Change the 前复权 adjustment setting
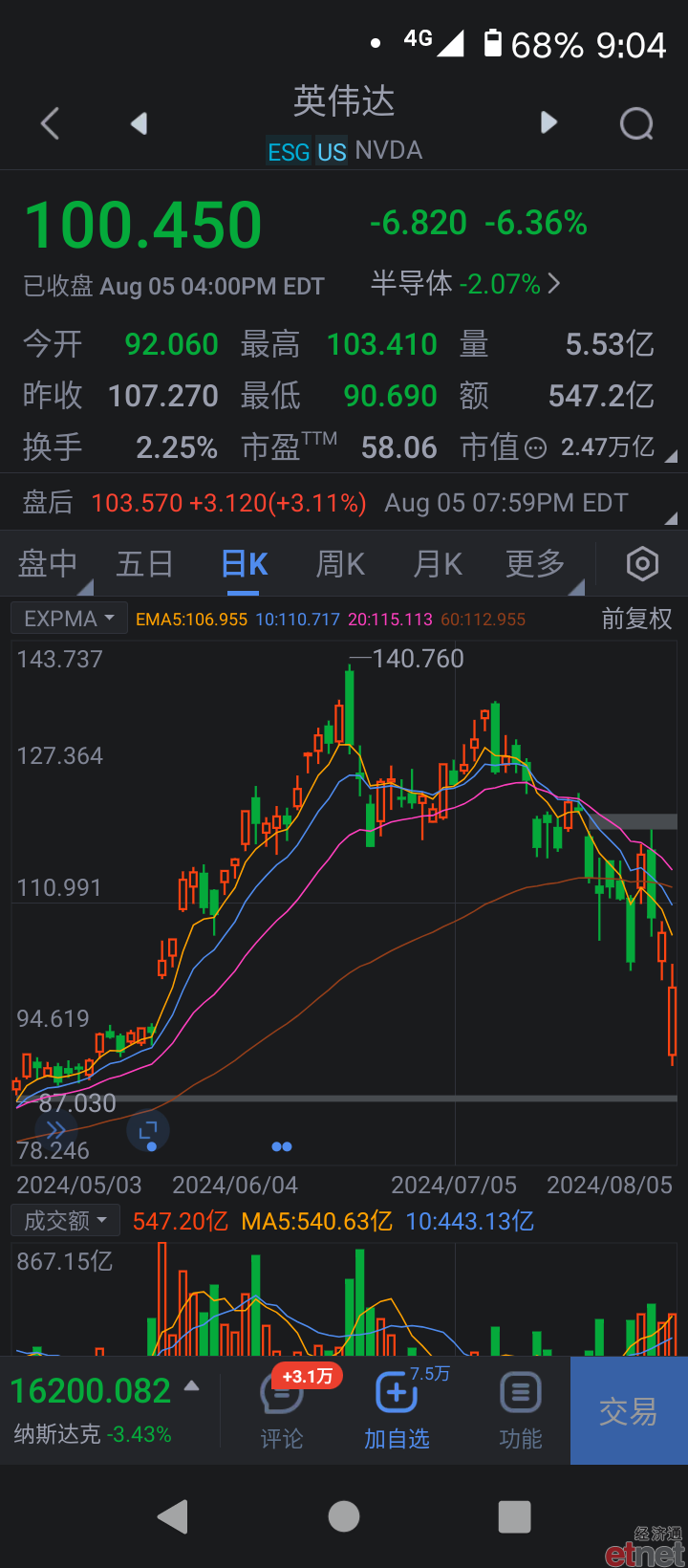Image resolution: width=688 pixels, height=1568 pixels. click(x=636, y=619)
